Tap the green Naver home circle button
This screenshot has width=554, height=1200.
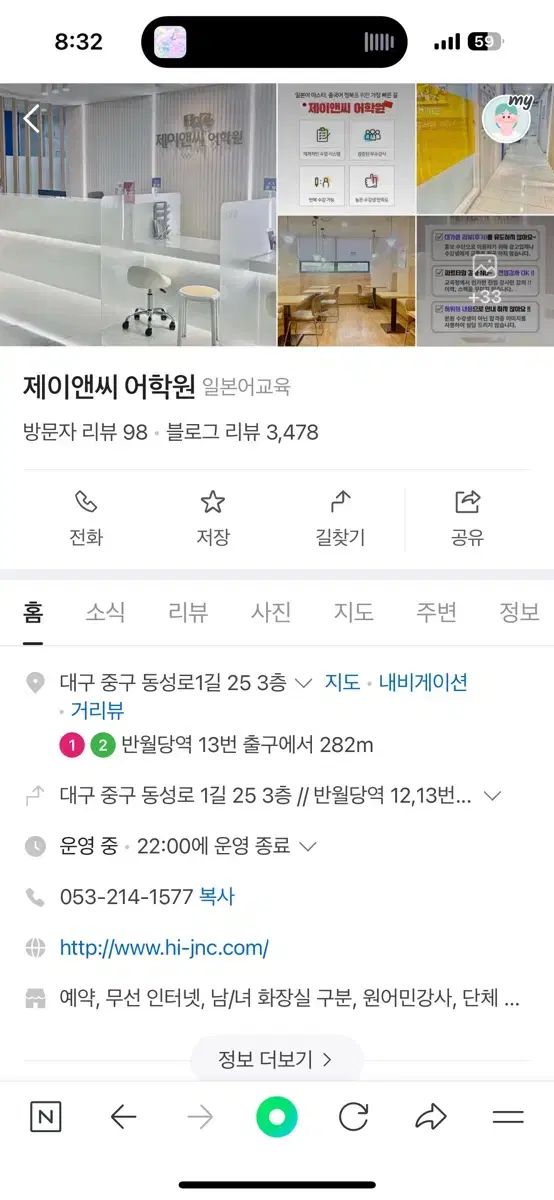(x=277, y=1117)
